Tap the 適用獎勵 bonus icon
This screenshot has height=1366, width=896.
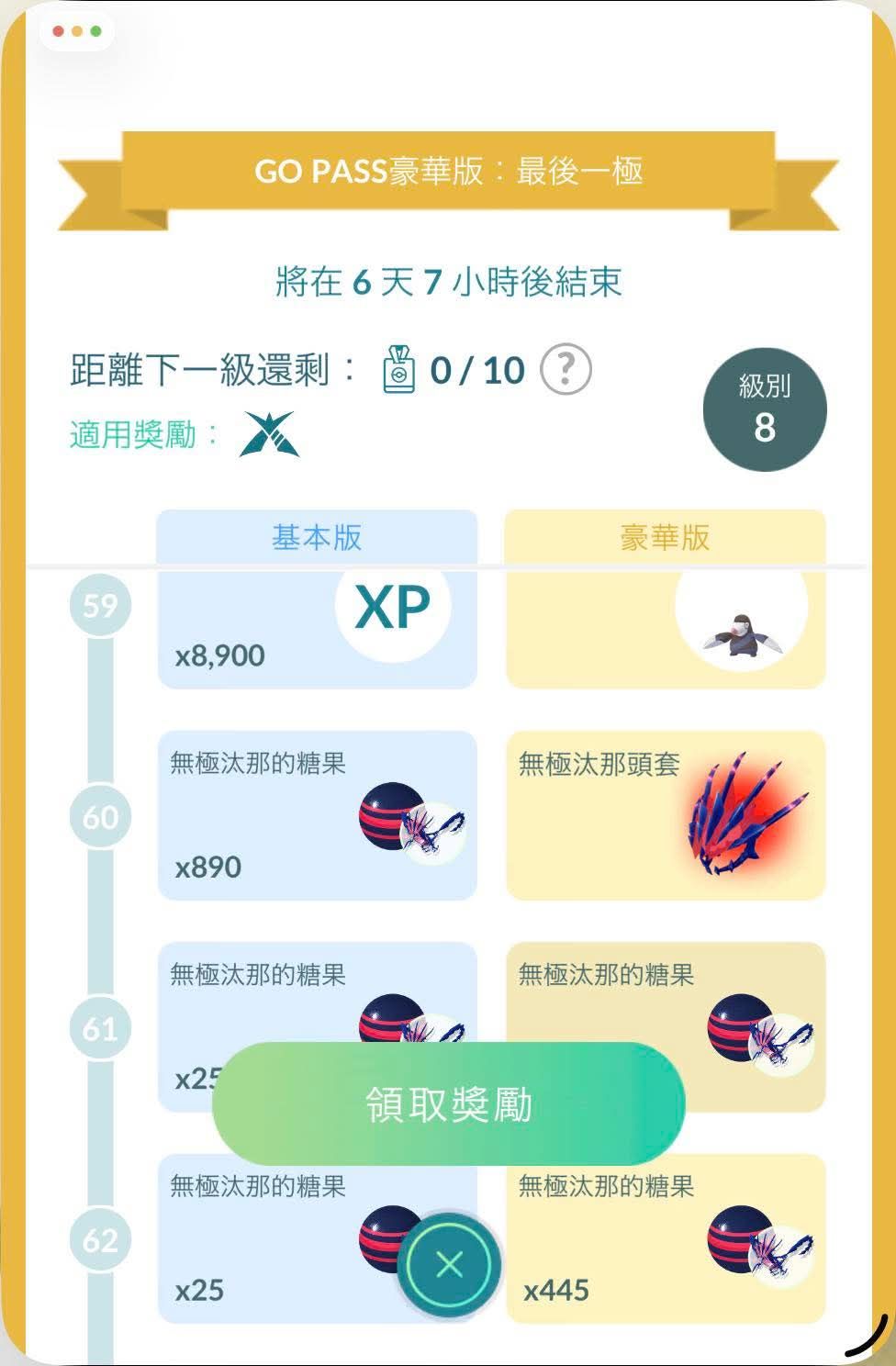268,434
